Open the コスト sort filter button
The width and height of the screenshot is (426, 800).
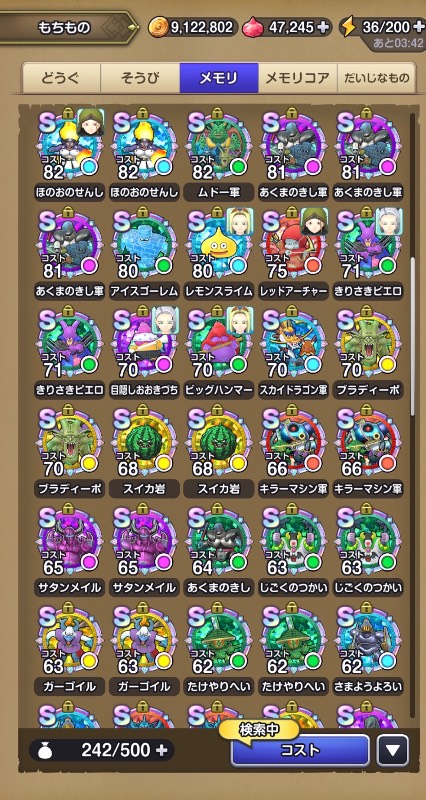click(x=300, y=750)
